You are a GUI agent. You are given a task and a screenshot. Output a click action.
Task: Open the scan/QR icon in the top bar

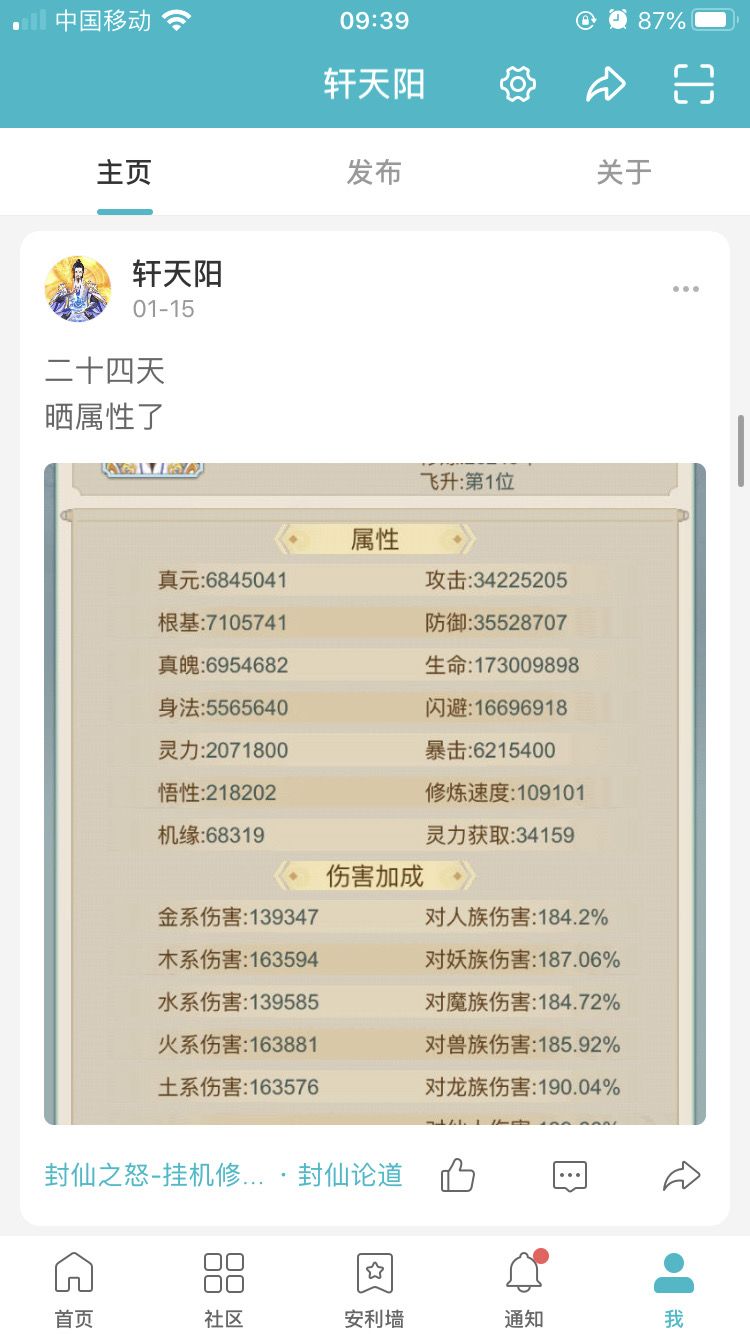point(694,85)
